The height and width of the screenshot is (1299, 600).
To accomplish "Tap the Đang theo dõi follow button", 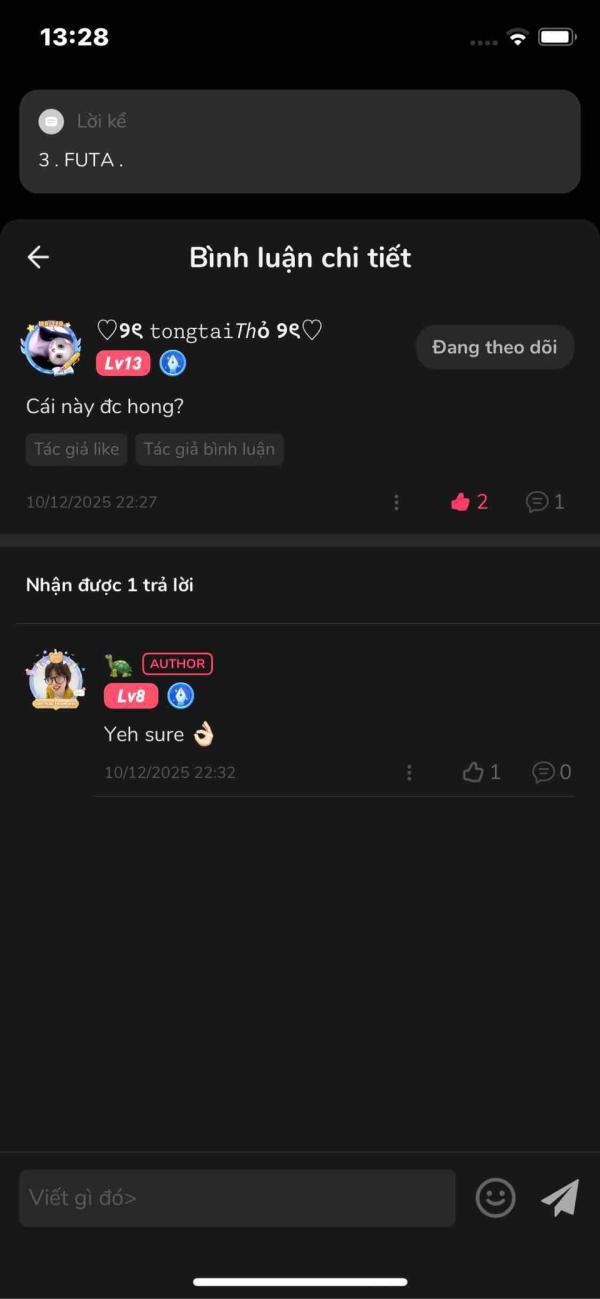I will 494,347.
